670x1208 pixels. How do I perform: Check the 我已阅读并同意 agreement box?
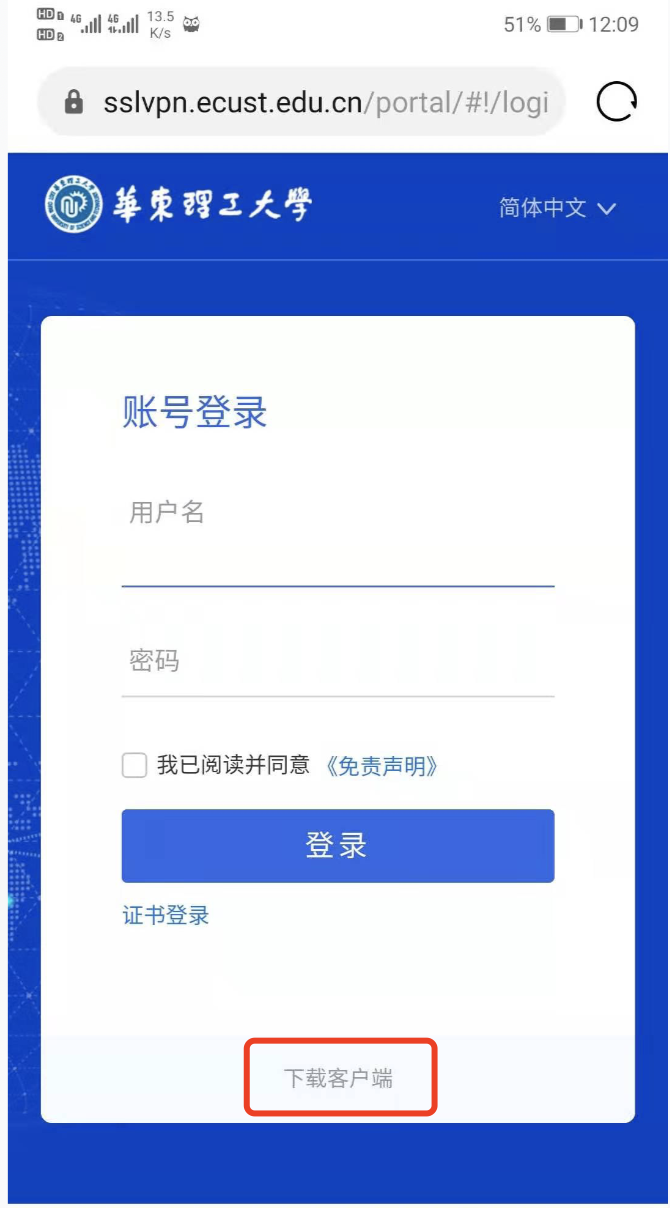pos(134,766)
